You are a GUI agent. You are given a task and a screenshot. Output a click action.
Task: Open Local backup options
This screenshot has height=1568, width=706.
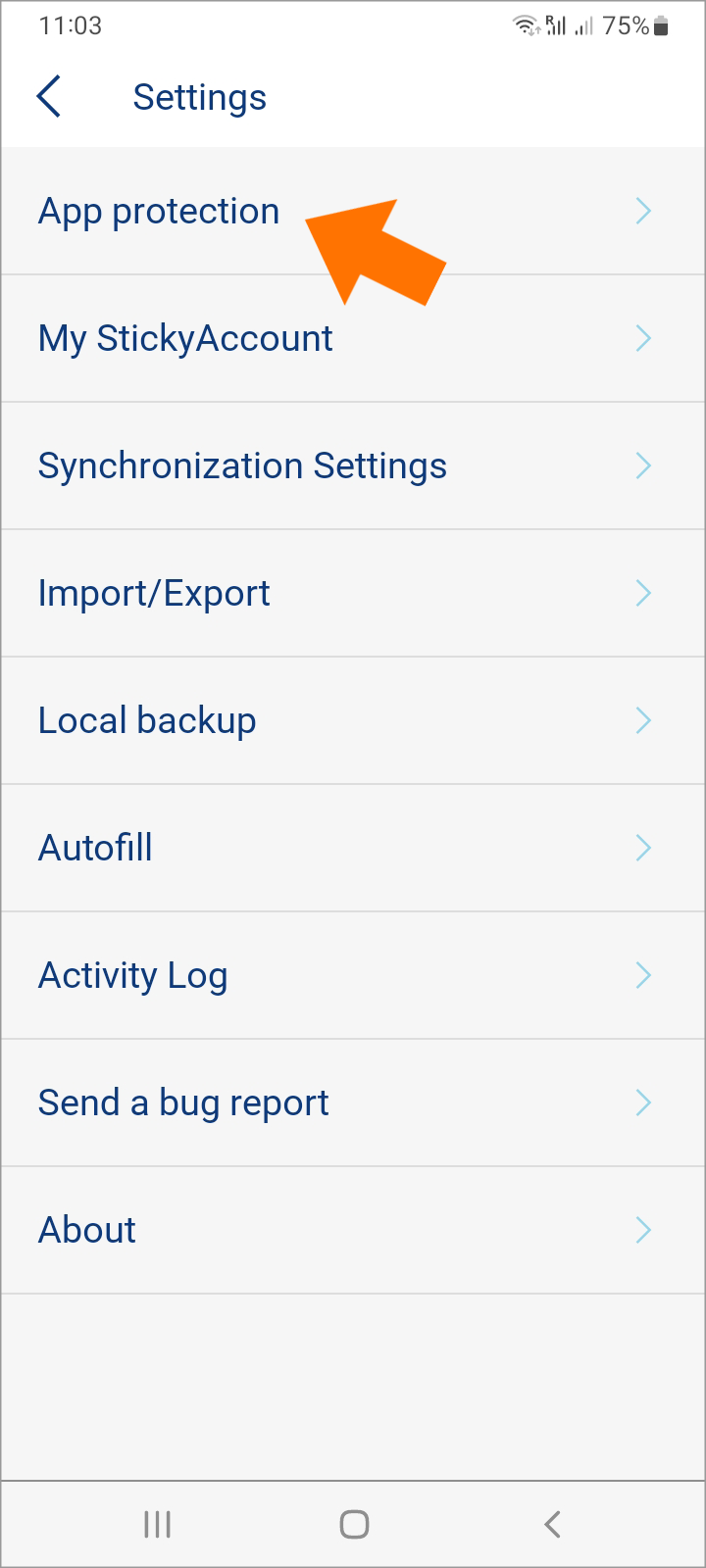(x=353, y=720)
